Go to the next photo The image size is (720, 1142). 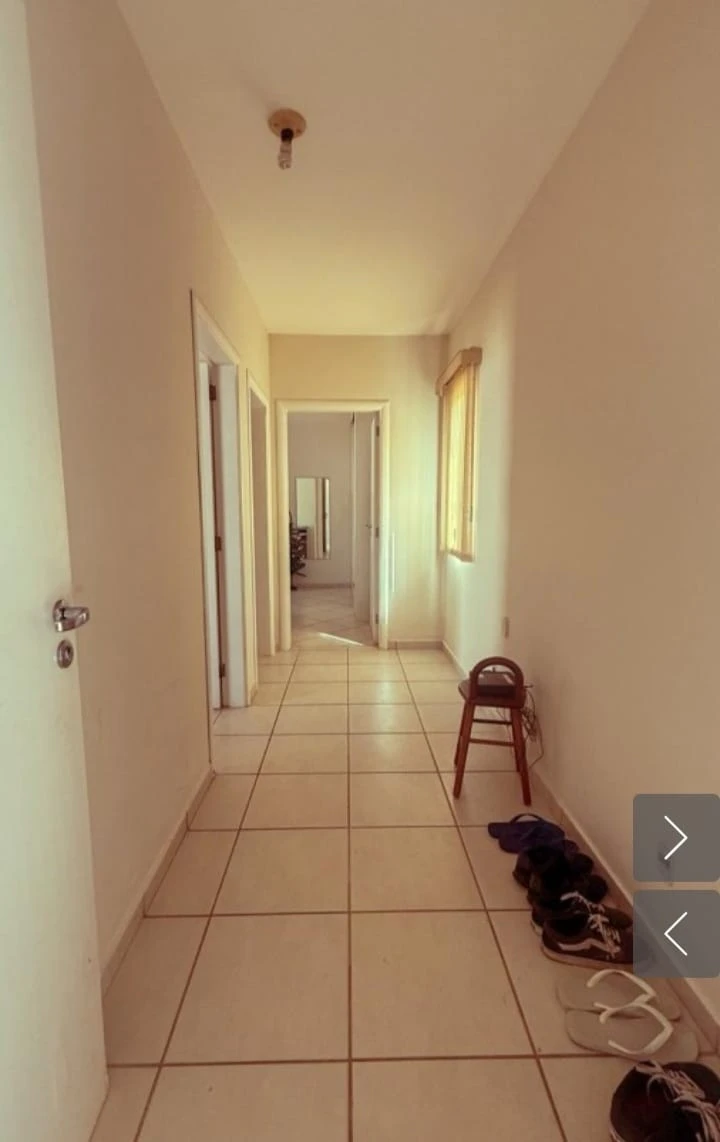pyautogui.click(x=676, y=838)
